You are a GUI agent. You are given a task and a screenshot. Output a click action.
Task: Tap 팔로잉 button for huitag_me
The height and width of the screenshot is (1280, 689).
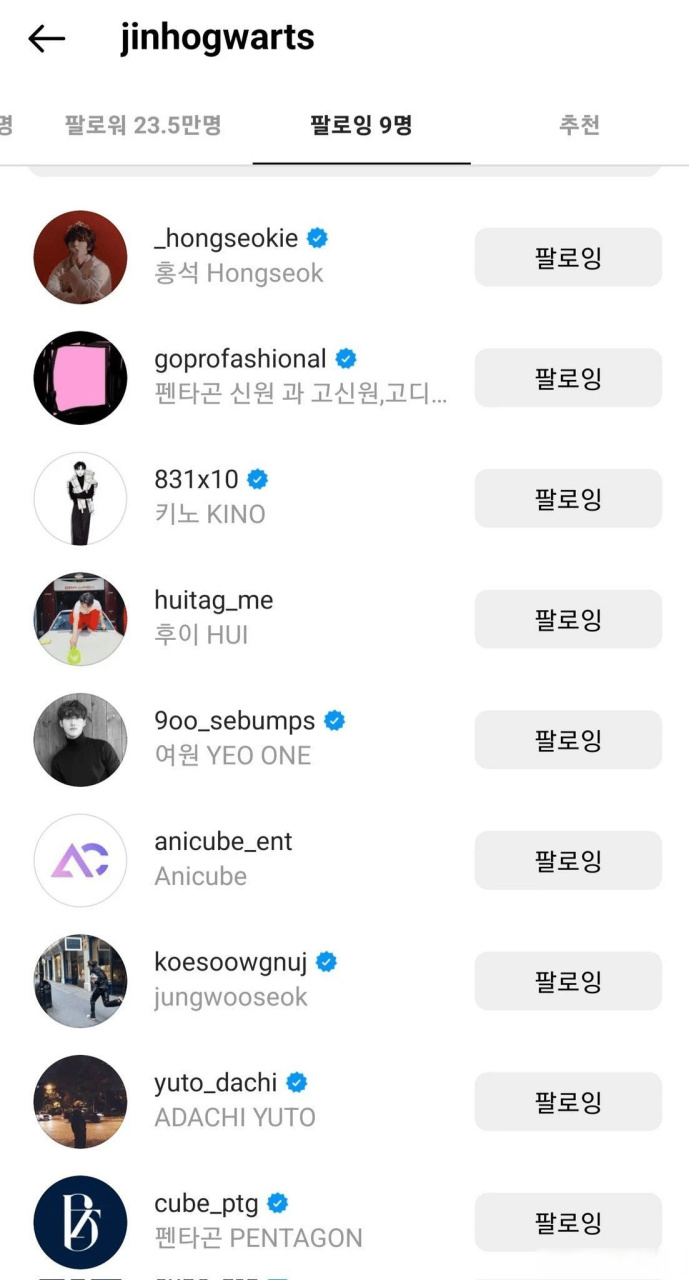(567, 619)
